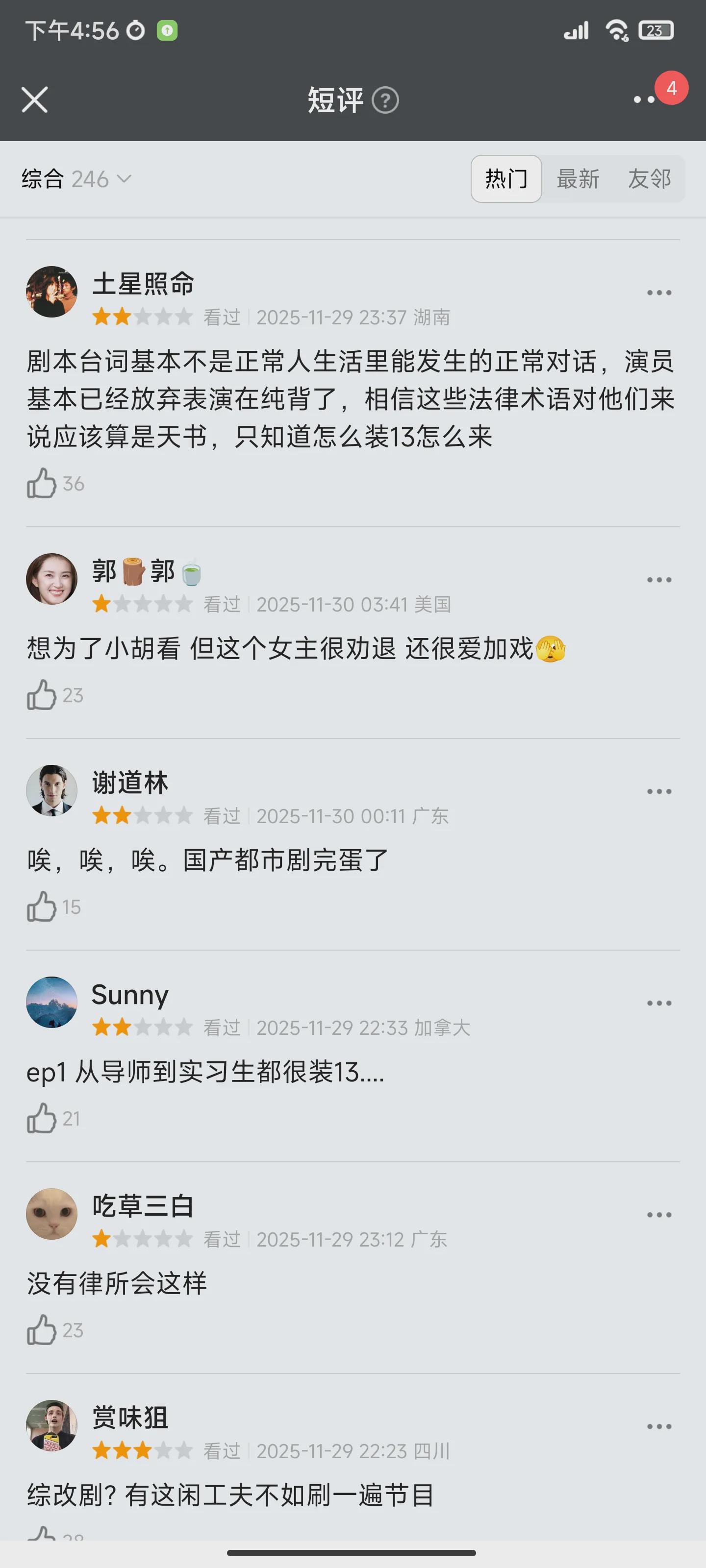Open options for Sunny's review
706x1568 pixels.
(658, 1003)
